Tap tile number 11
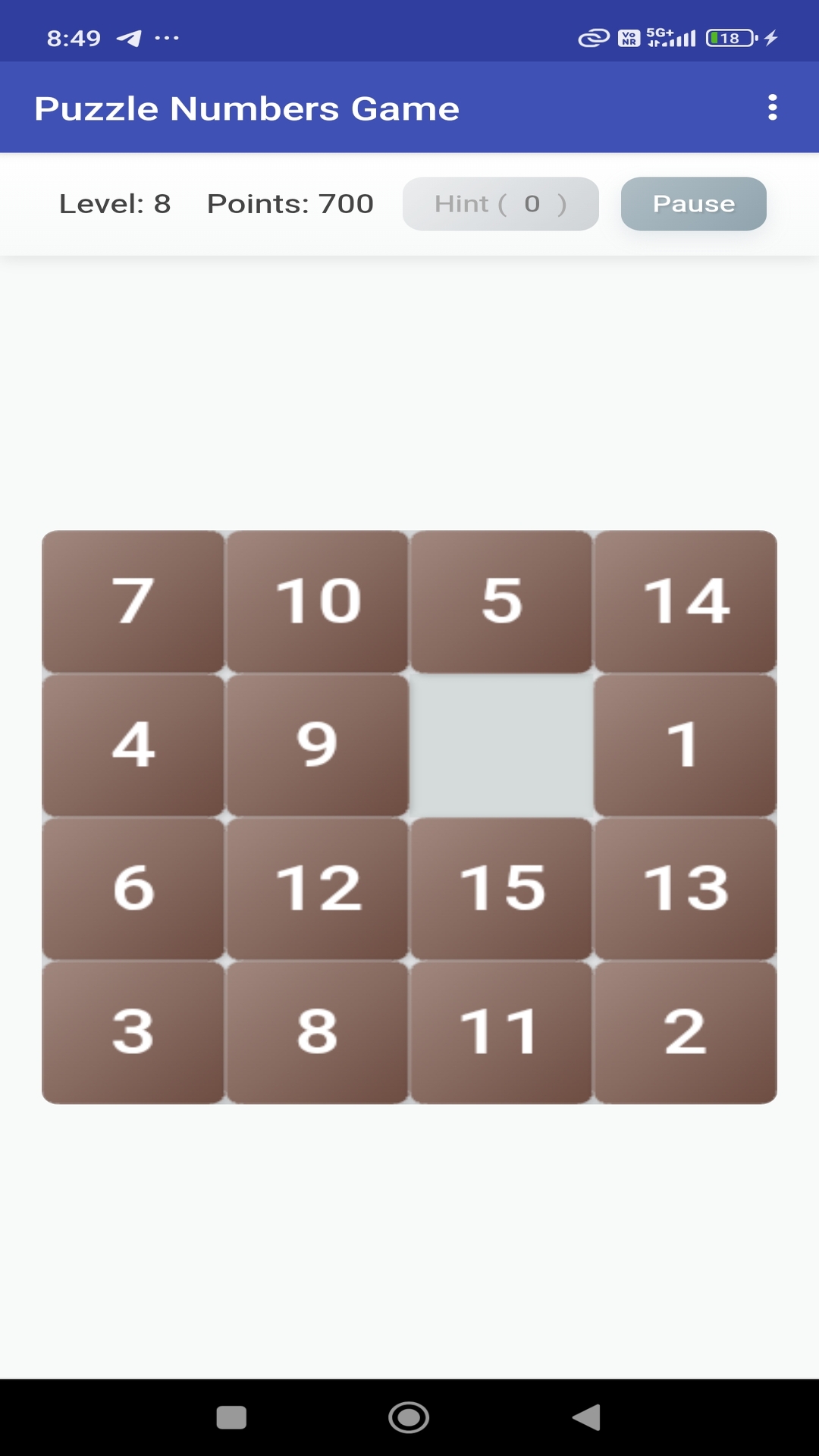This screenshot has height=1456, width=819. tap(501, 1032)
